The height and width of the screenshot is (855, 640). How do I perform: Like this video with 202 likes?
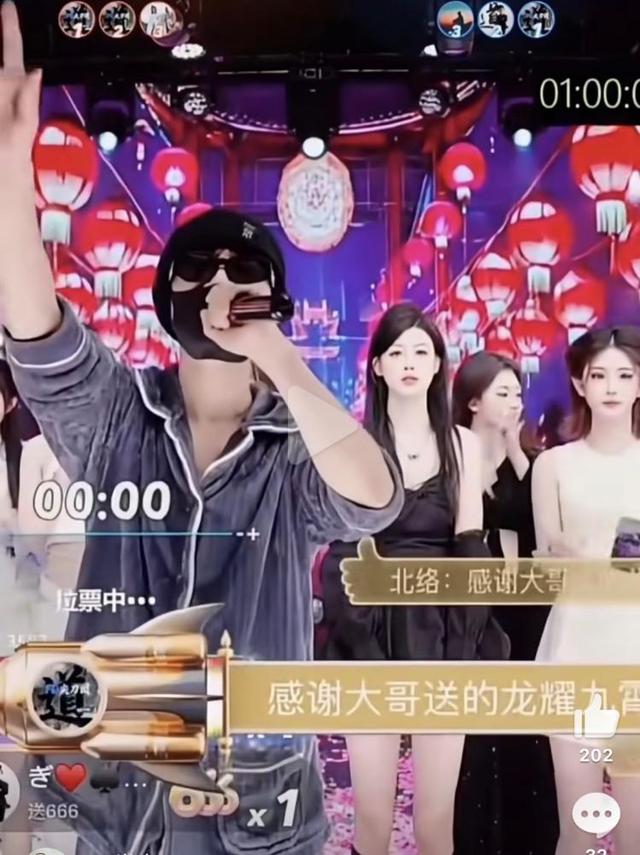click(597, 718)
